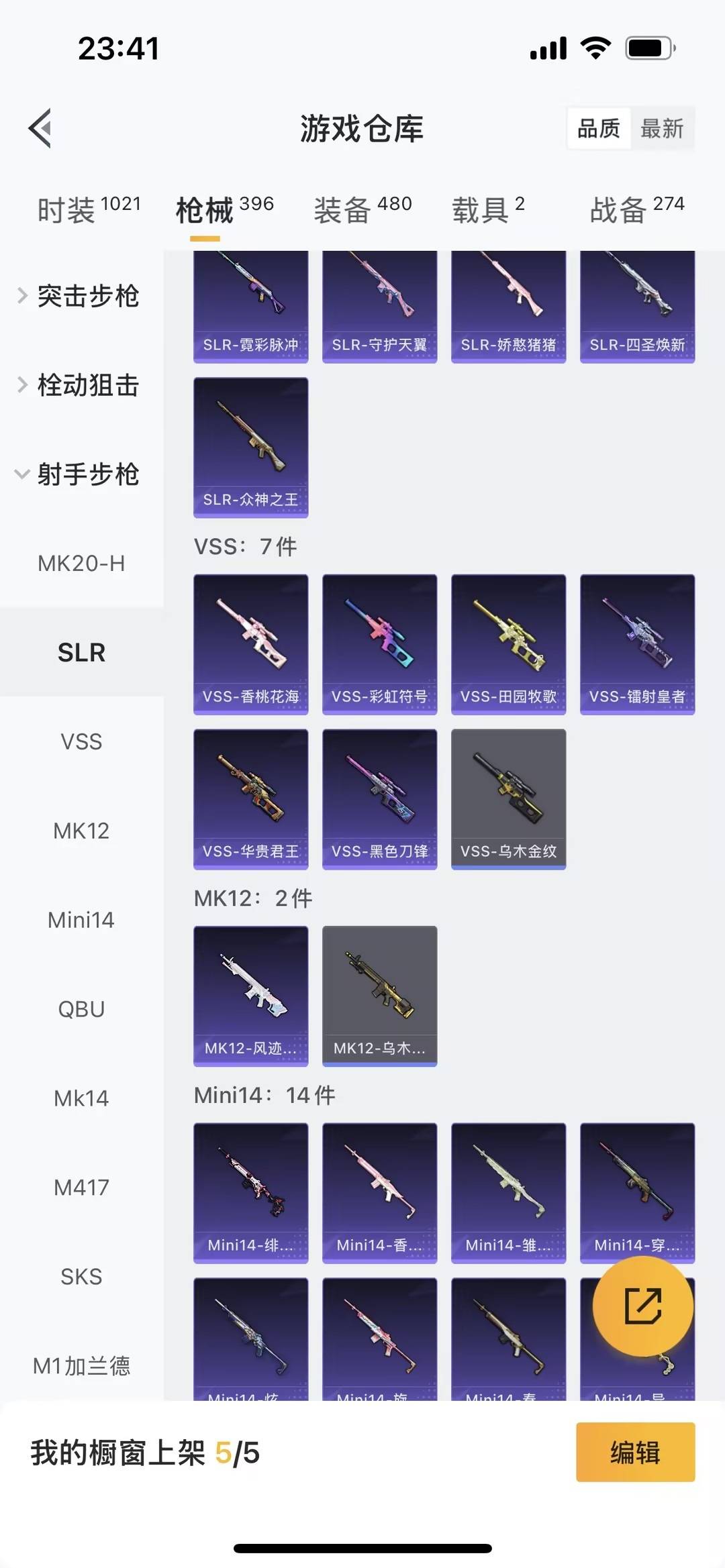725x1568 pixels.
Task: Select the Mini14 sidebar entry
Action: (x=81, y=920)
